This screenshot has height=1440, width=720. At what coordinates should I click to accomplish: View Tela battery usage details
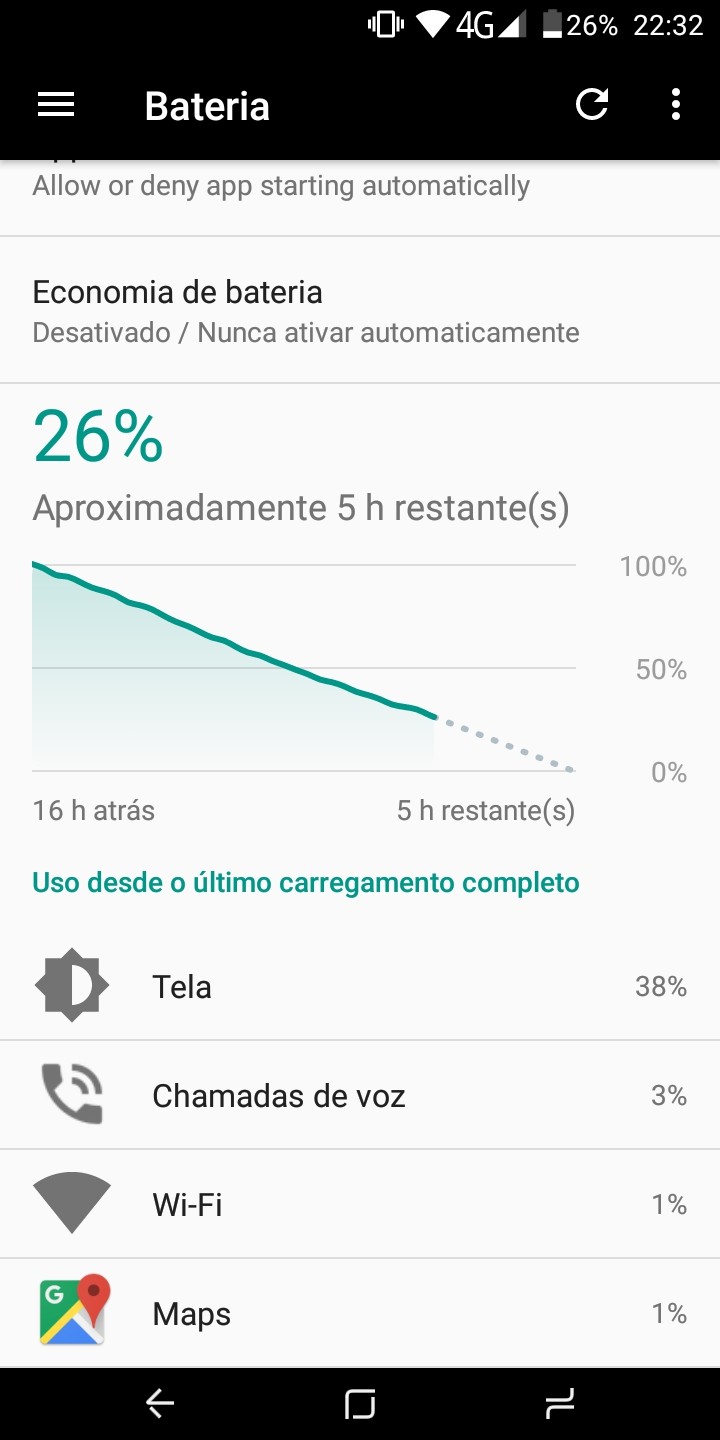360,986
